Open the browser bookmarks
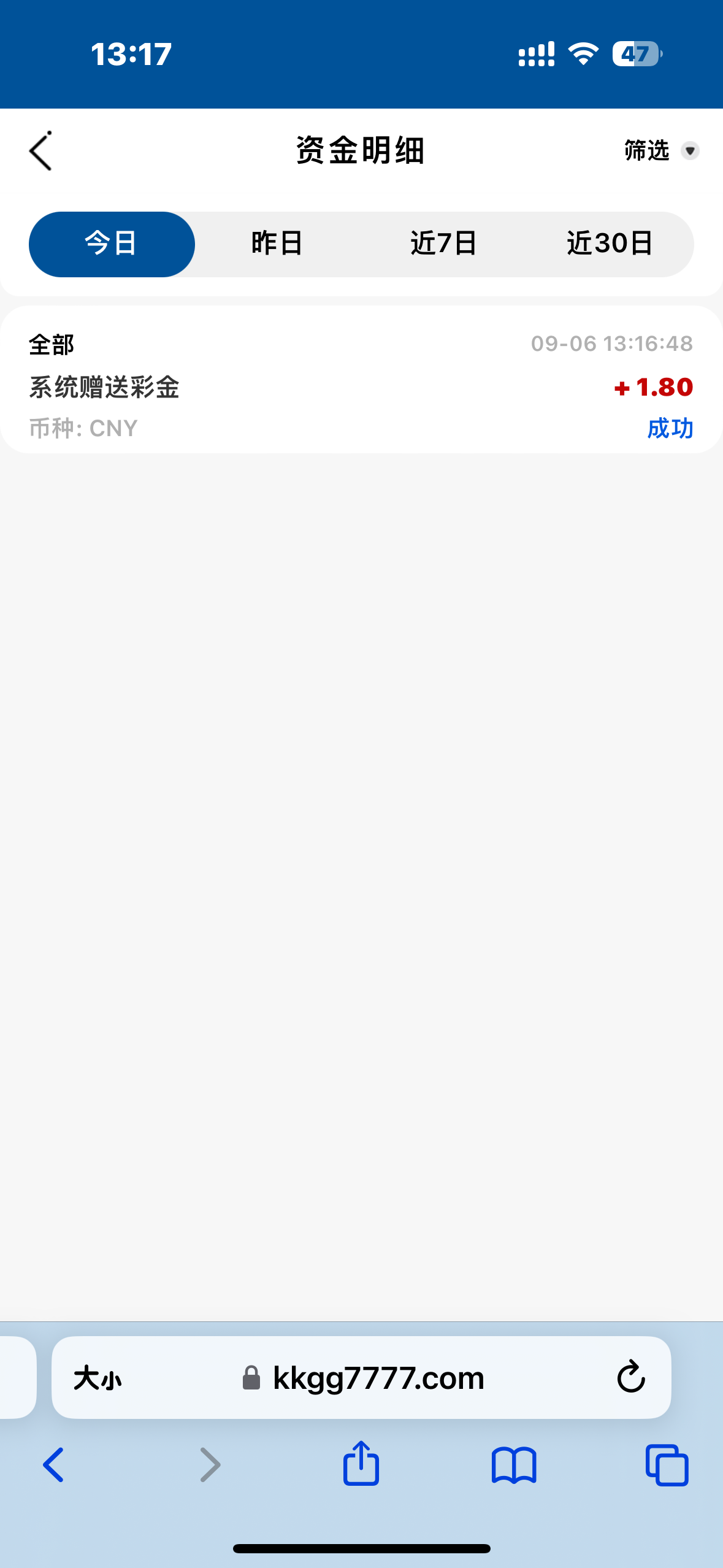Viewport: 723px width, 1568px height. (514, 1465)
